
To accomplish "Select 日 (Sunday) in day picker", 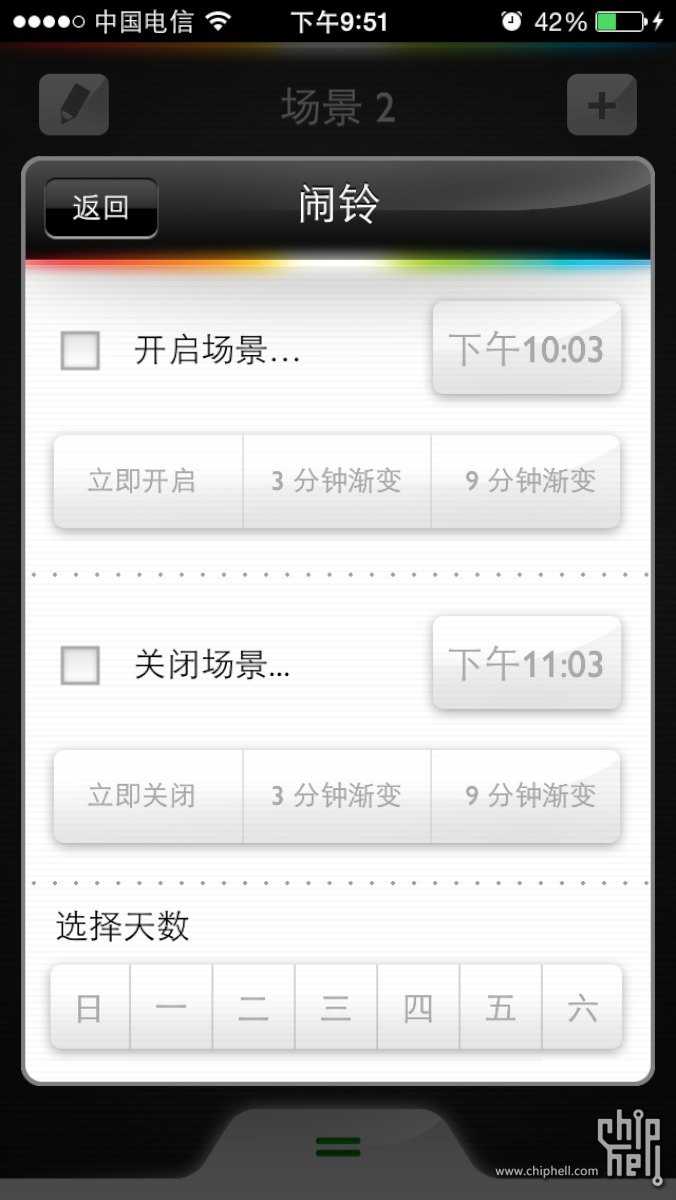I will pos(90,1008).
